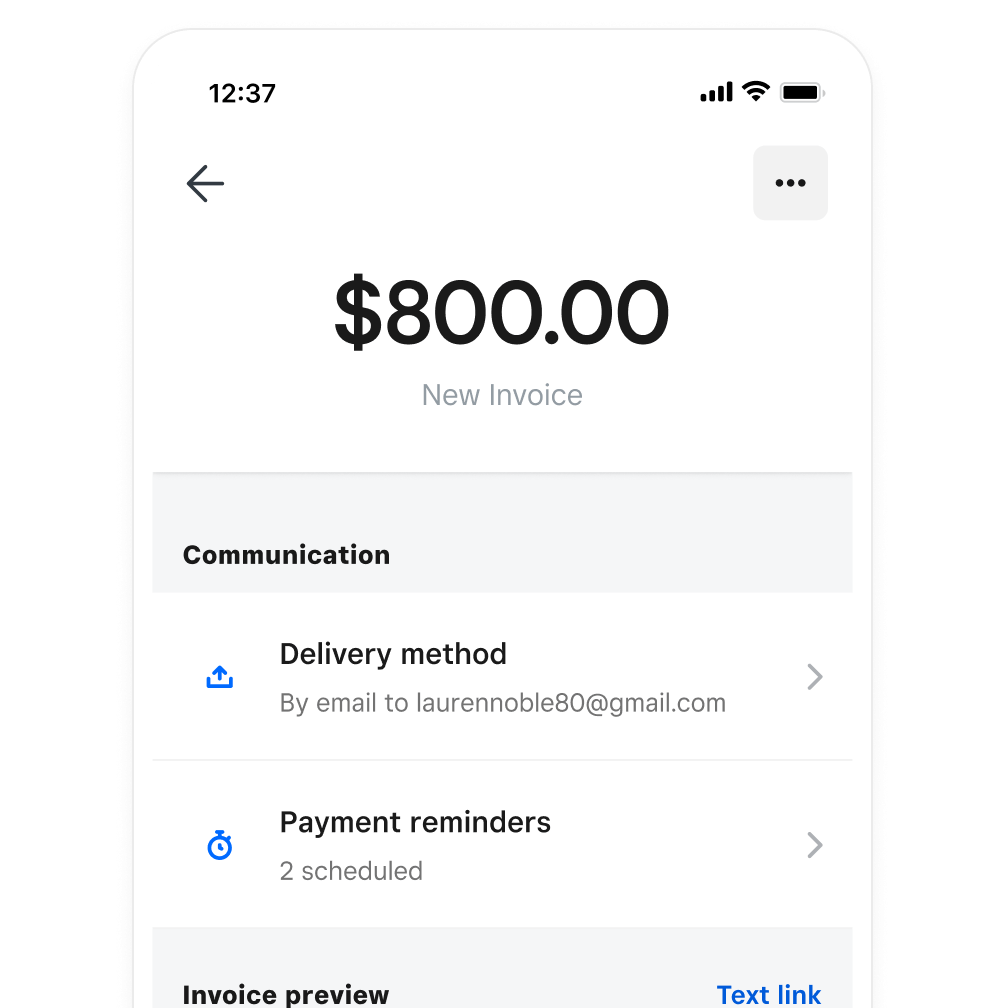This screenshot has width=1004, height=1008.
Task: Go back using the arrow icon
Action: point(205,184)
